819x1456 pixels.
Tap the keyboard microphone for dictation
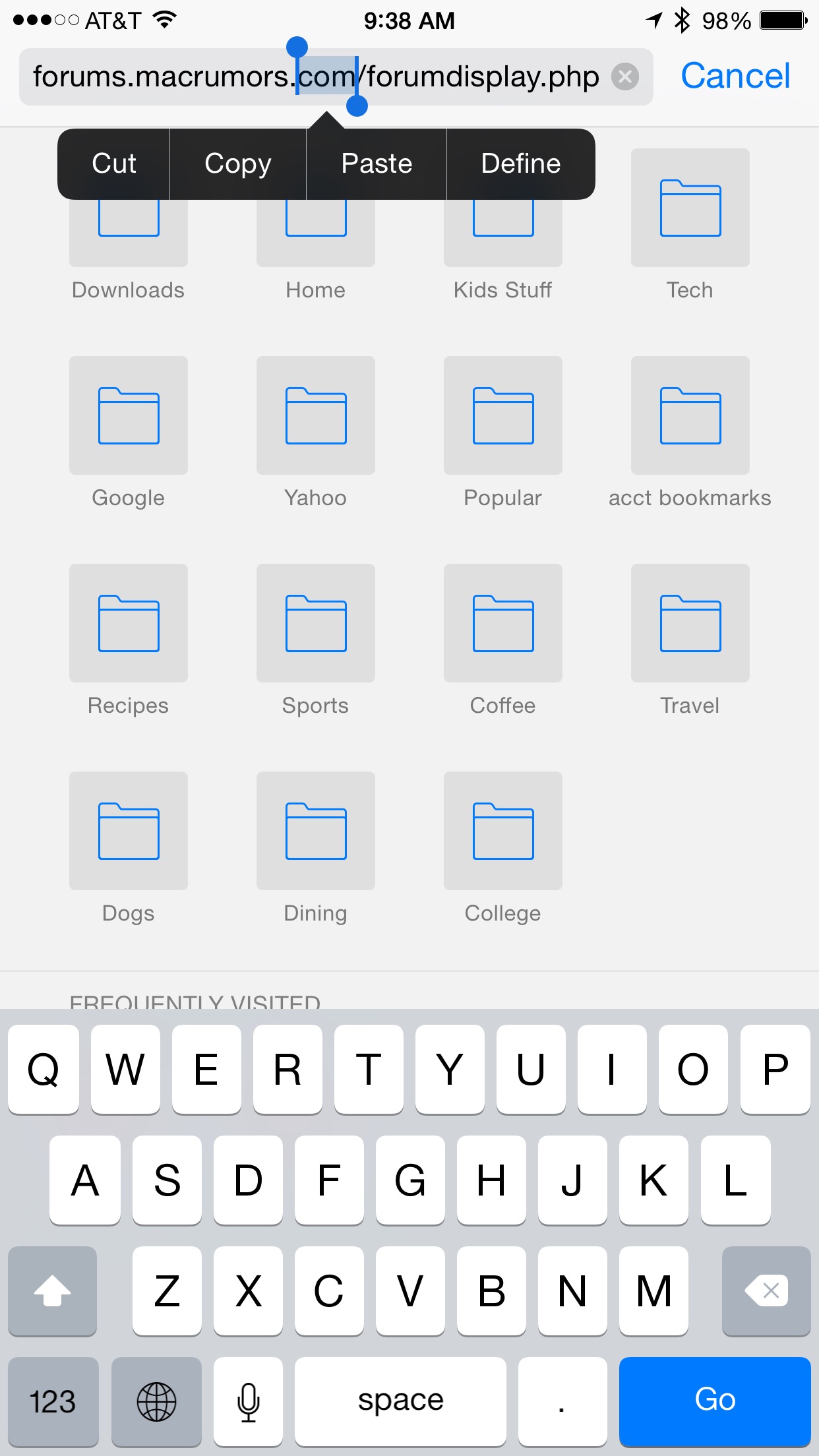point(249,1401)
